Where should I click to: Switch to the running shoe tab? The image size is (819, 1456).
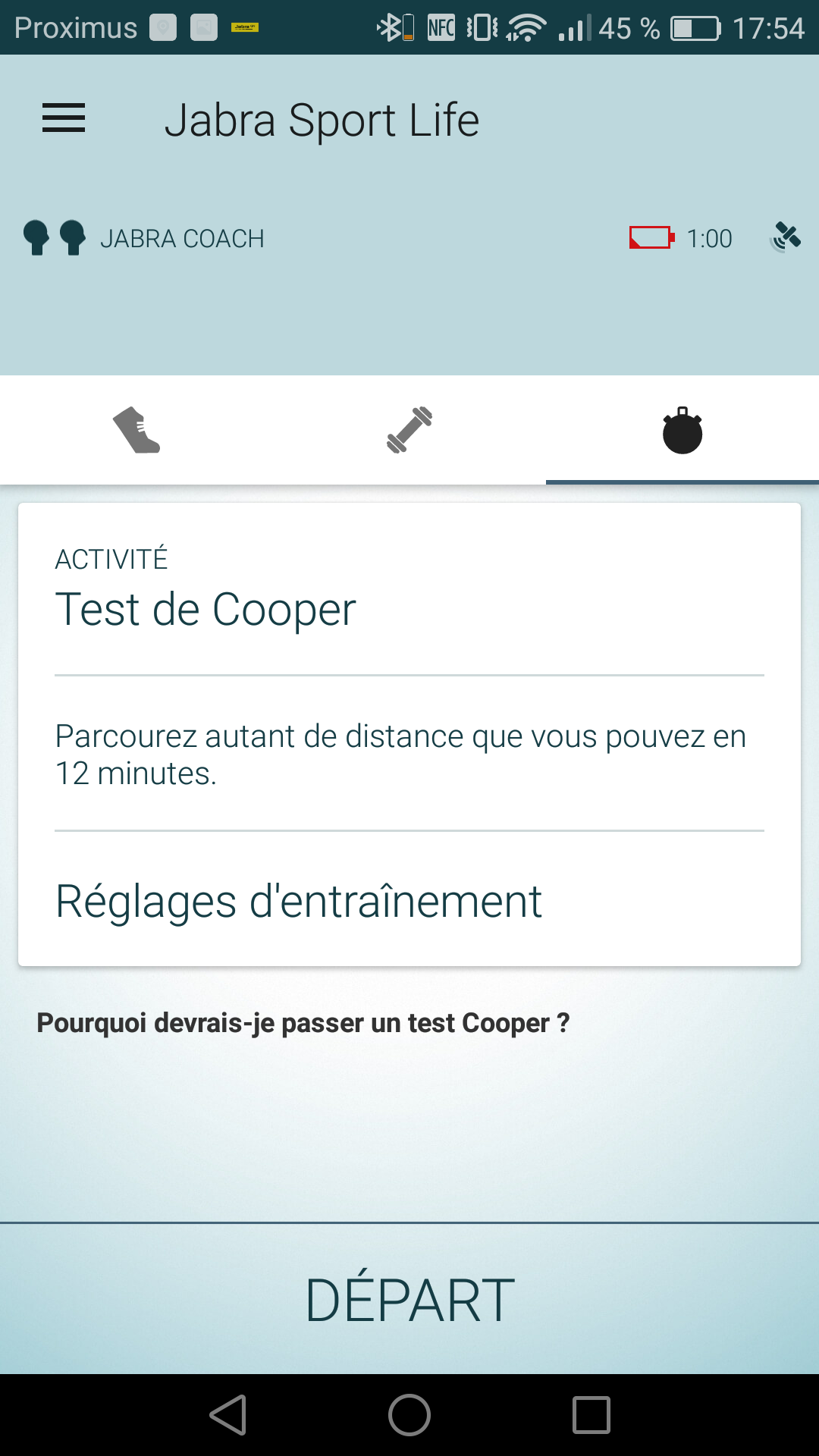tap(136, 430)
